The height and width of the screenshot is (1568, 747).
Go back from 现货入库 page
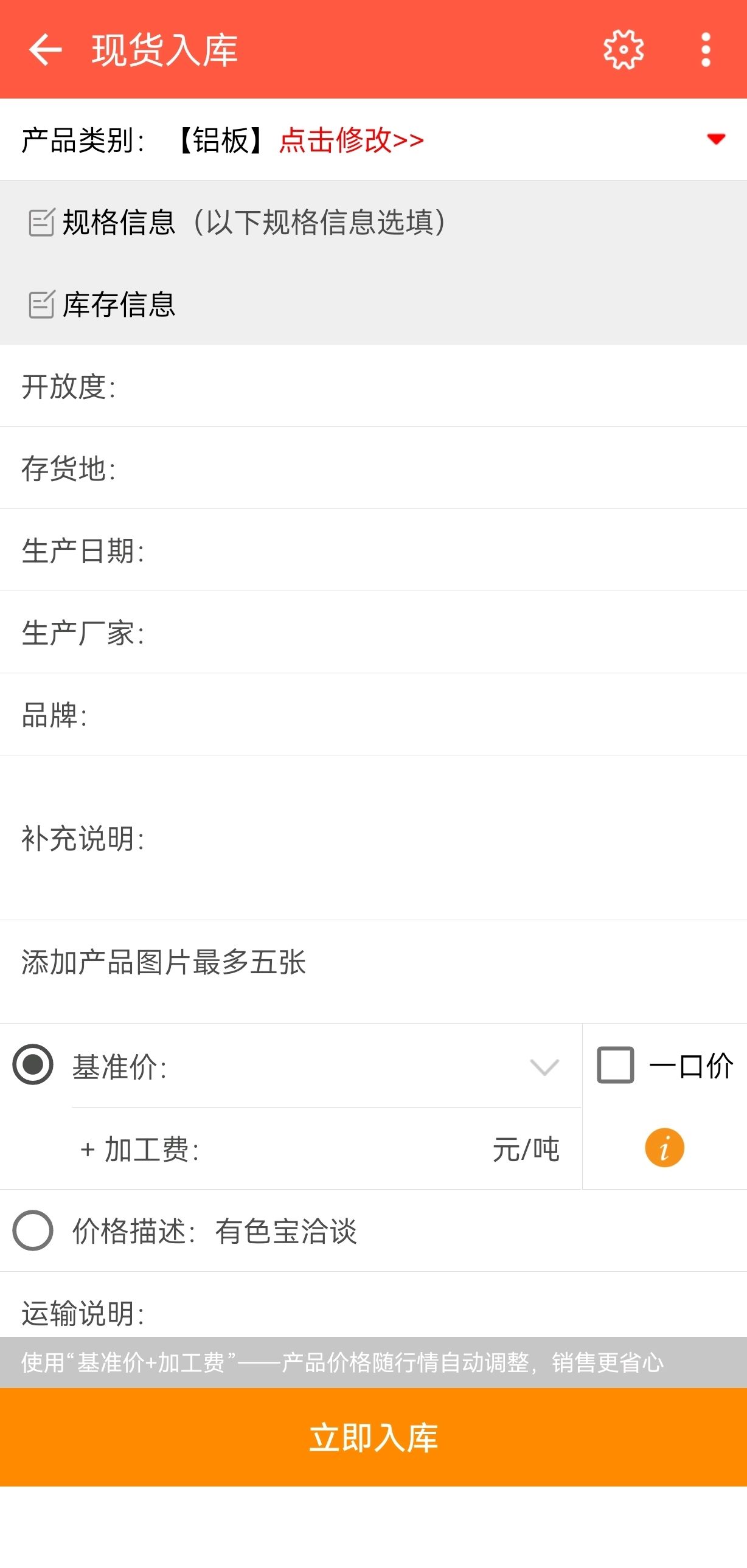tap(46, 49)
